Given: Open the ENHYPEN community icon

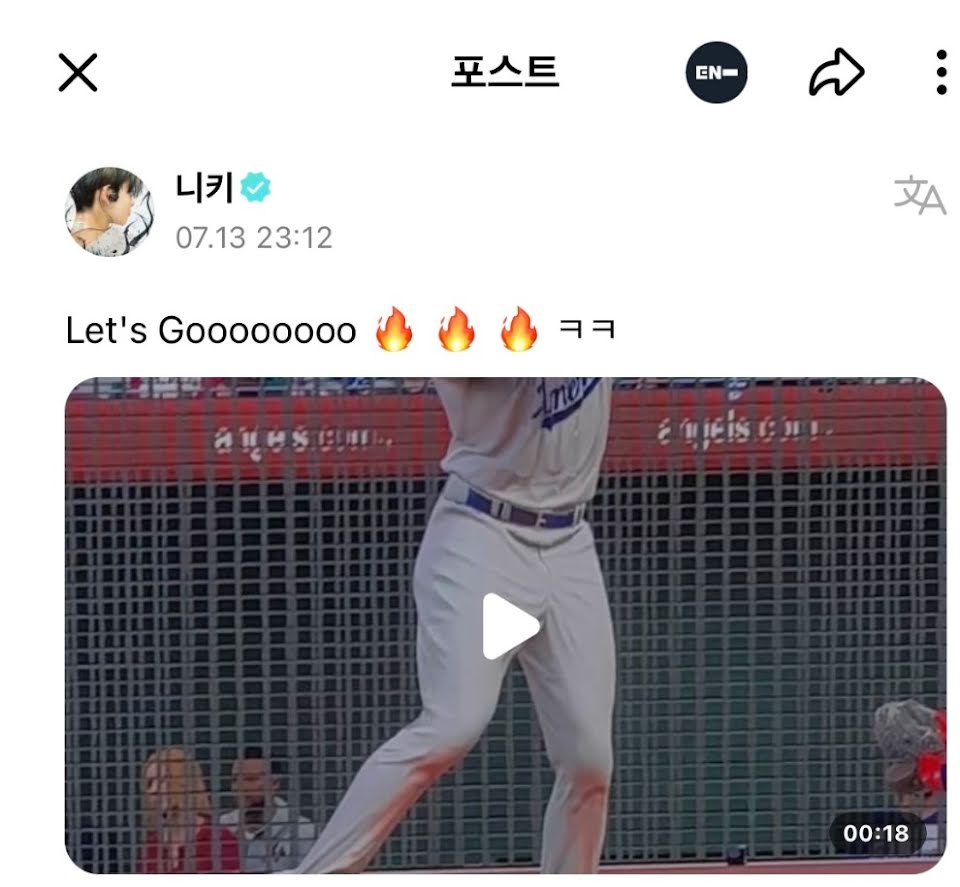Looking at the screenshot, I should [x=717, y=72].
